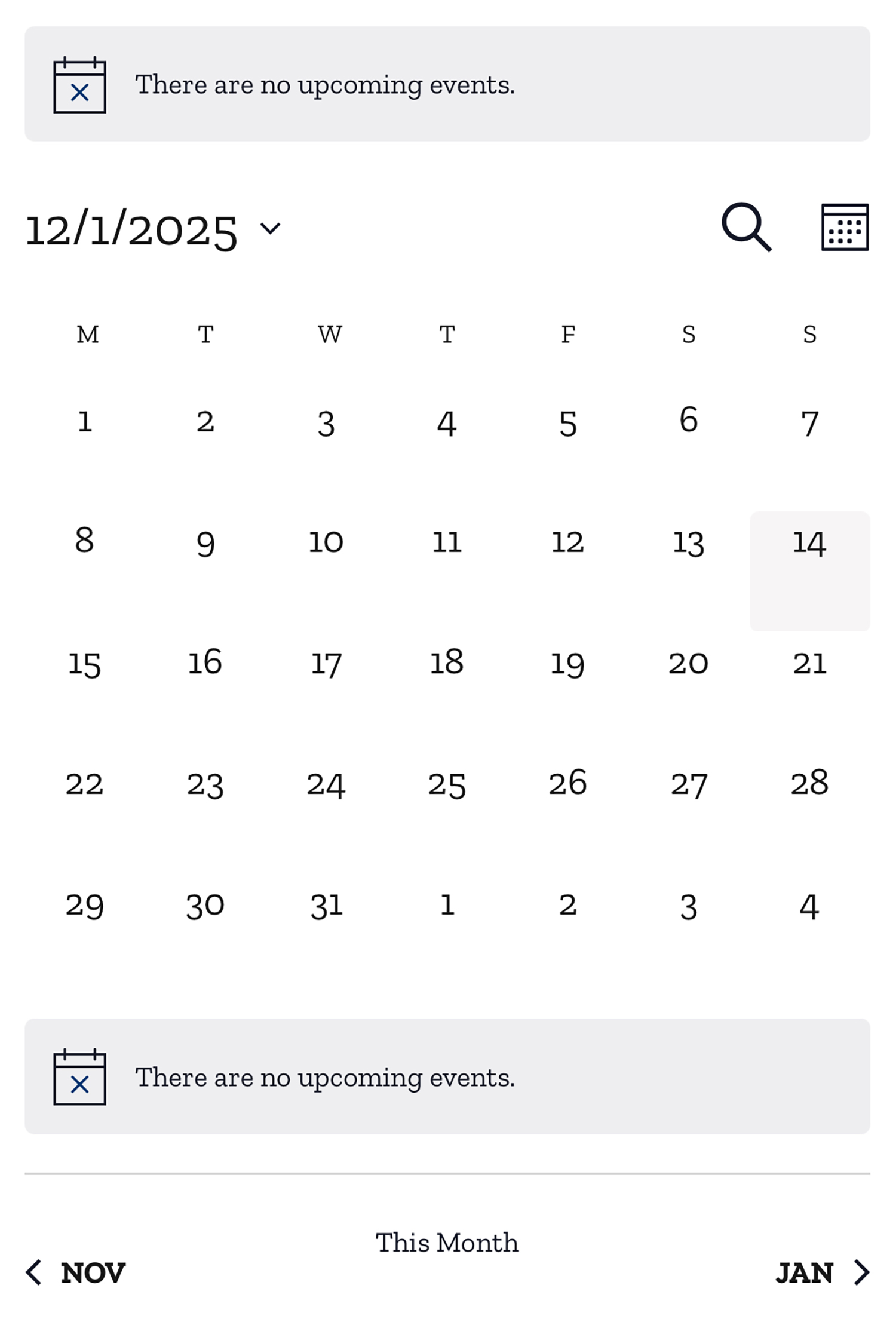Open the event search magnifier

pyautogui.click(x=746, y=227)
